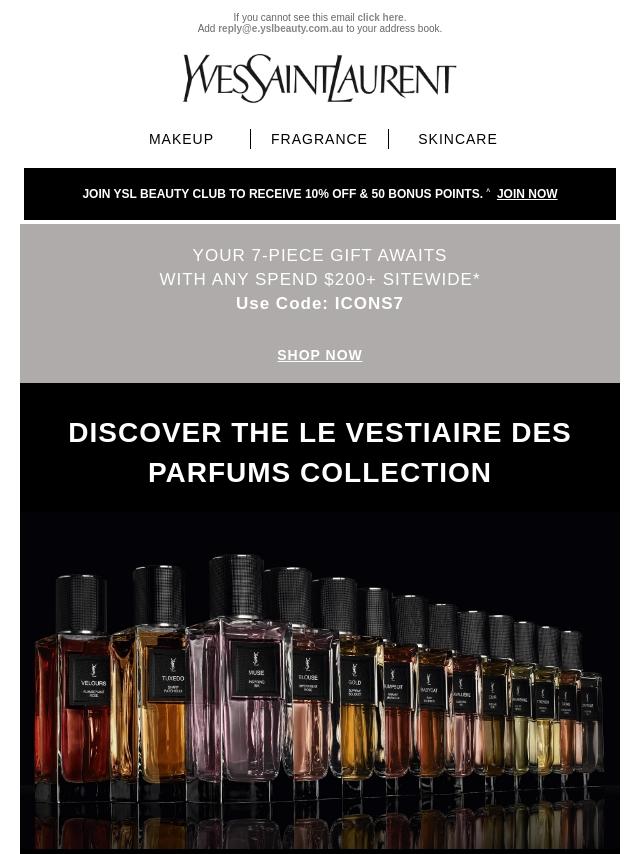Image resolution: width=640 pixels, height=854 pixels.
Task: Open the Skincare category
Action: (x=457, y=139)
